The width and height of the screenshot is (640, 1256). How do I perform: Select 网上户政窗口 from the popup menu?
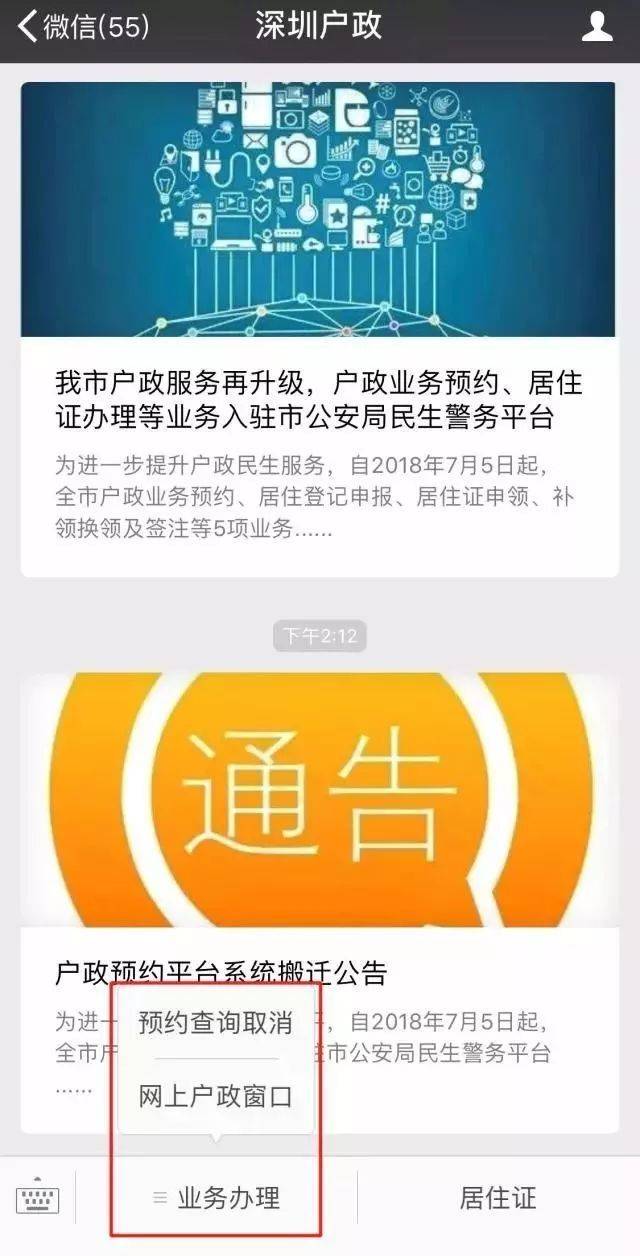pyautogui.click(x=216, y=1096)
